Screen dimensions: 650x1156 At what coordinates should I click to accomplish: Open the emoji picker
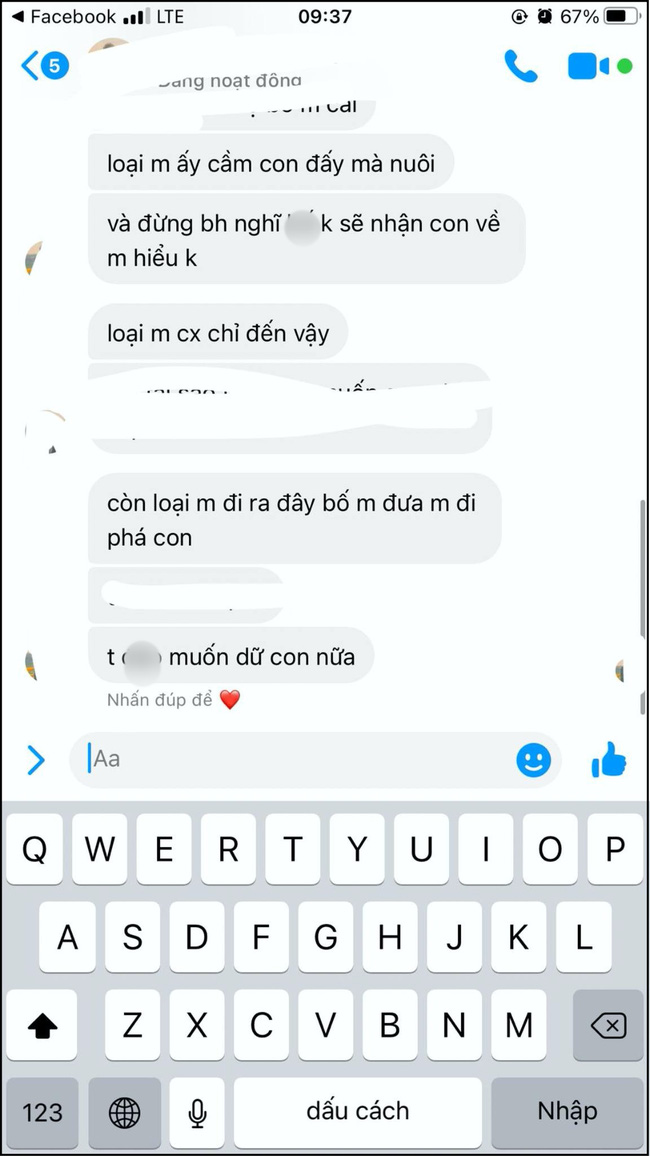534,761
